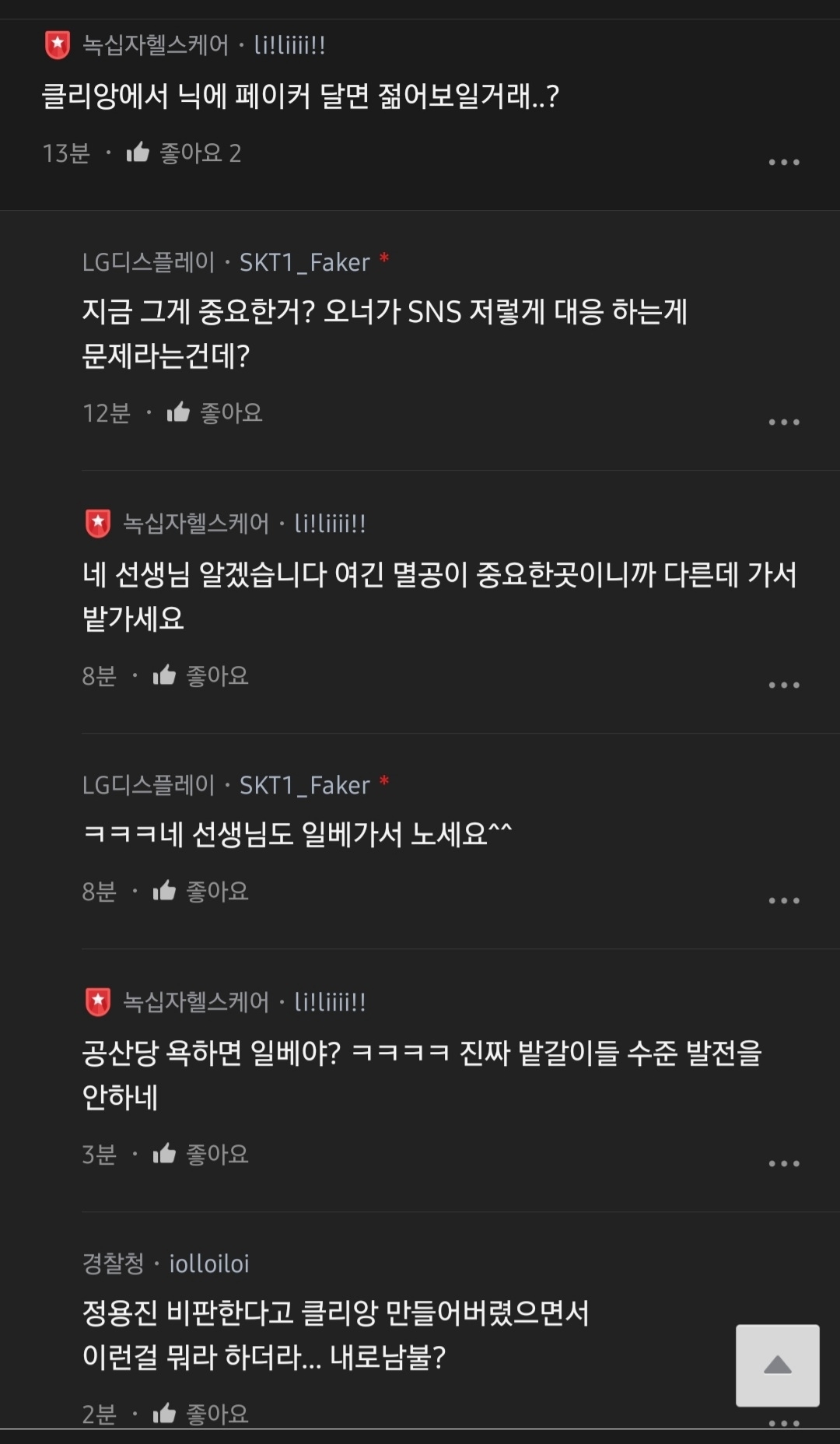Jump back to top with the arrow button

point(777,1365)
